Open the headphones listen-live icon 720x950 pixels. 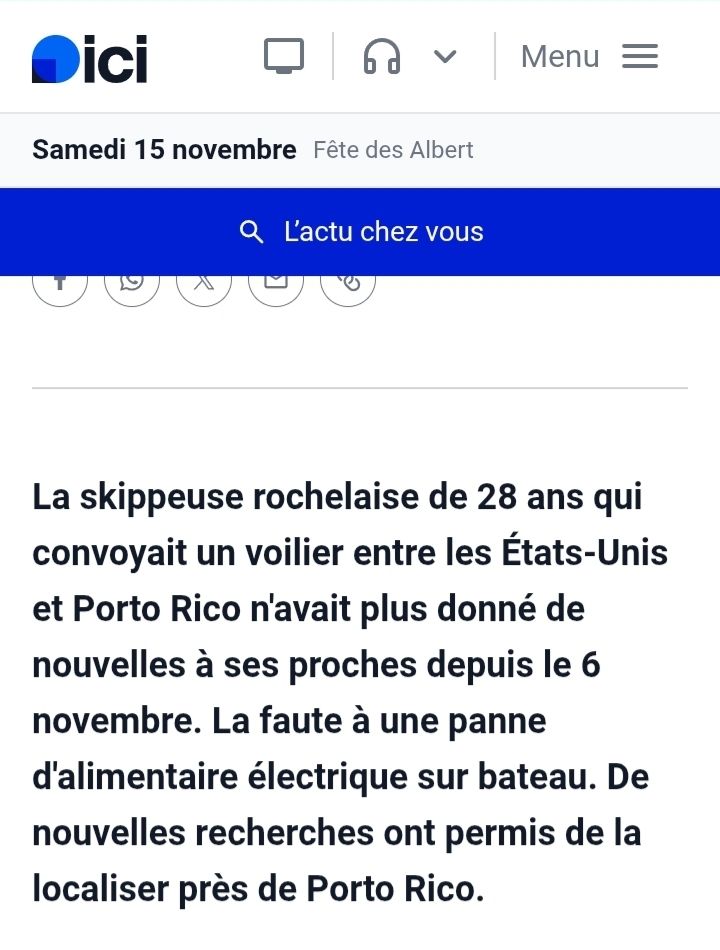[x=378, y=56]
